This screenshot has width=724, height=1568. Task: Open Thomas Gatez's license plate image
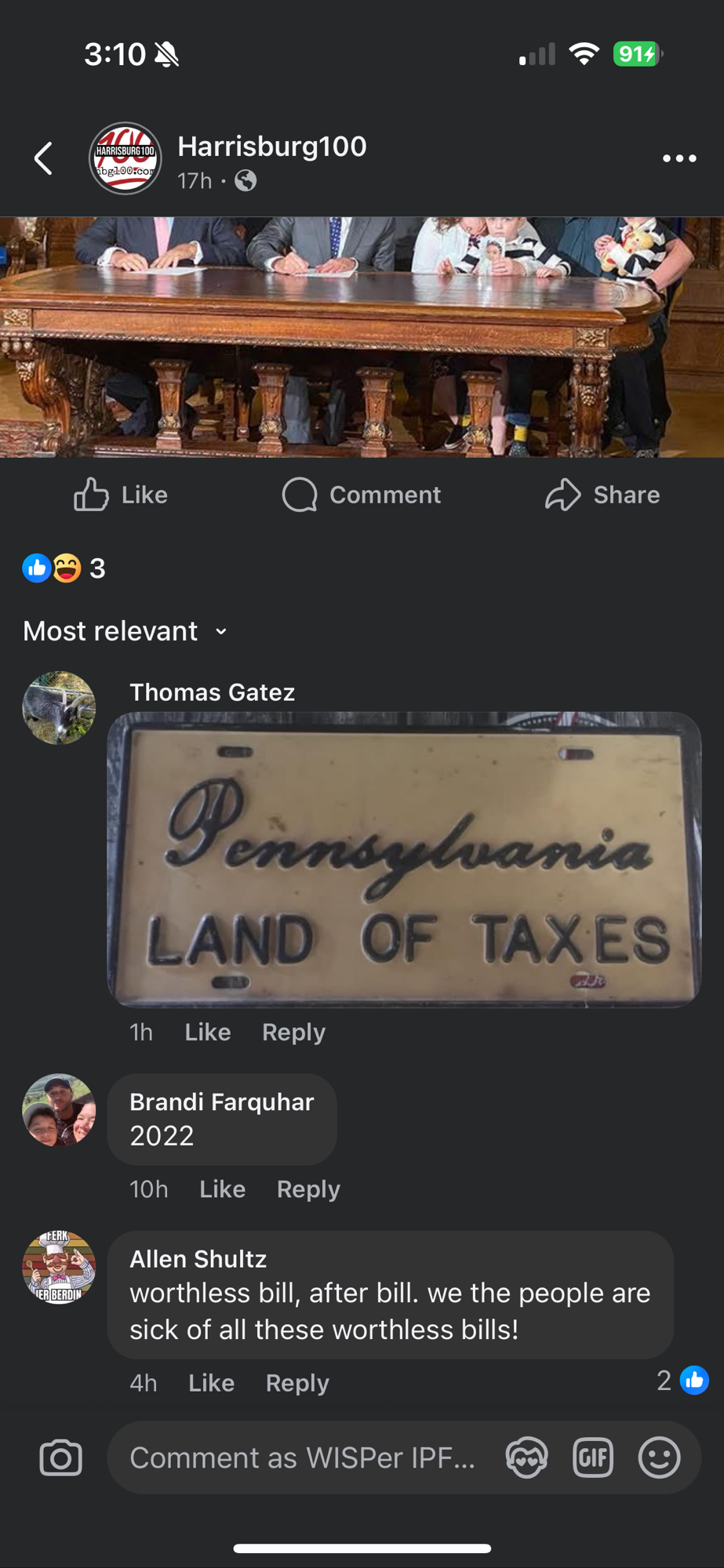tap(404, 859)
